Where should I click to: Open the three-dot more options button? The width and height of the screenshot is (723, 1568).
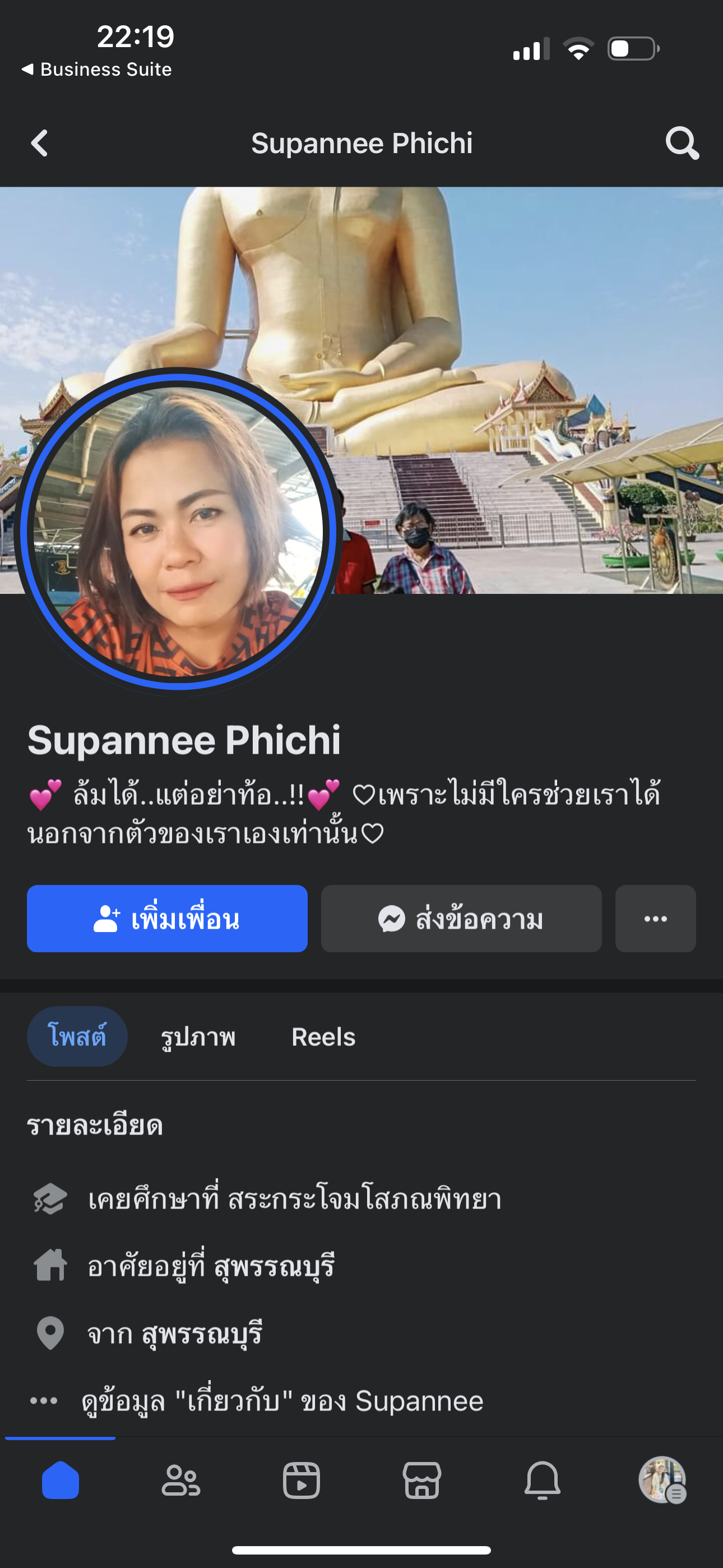tap(655, 919)
